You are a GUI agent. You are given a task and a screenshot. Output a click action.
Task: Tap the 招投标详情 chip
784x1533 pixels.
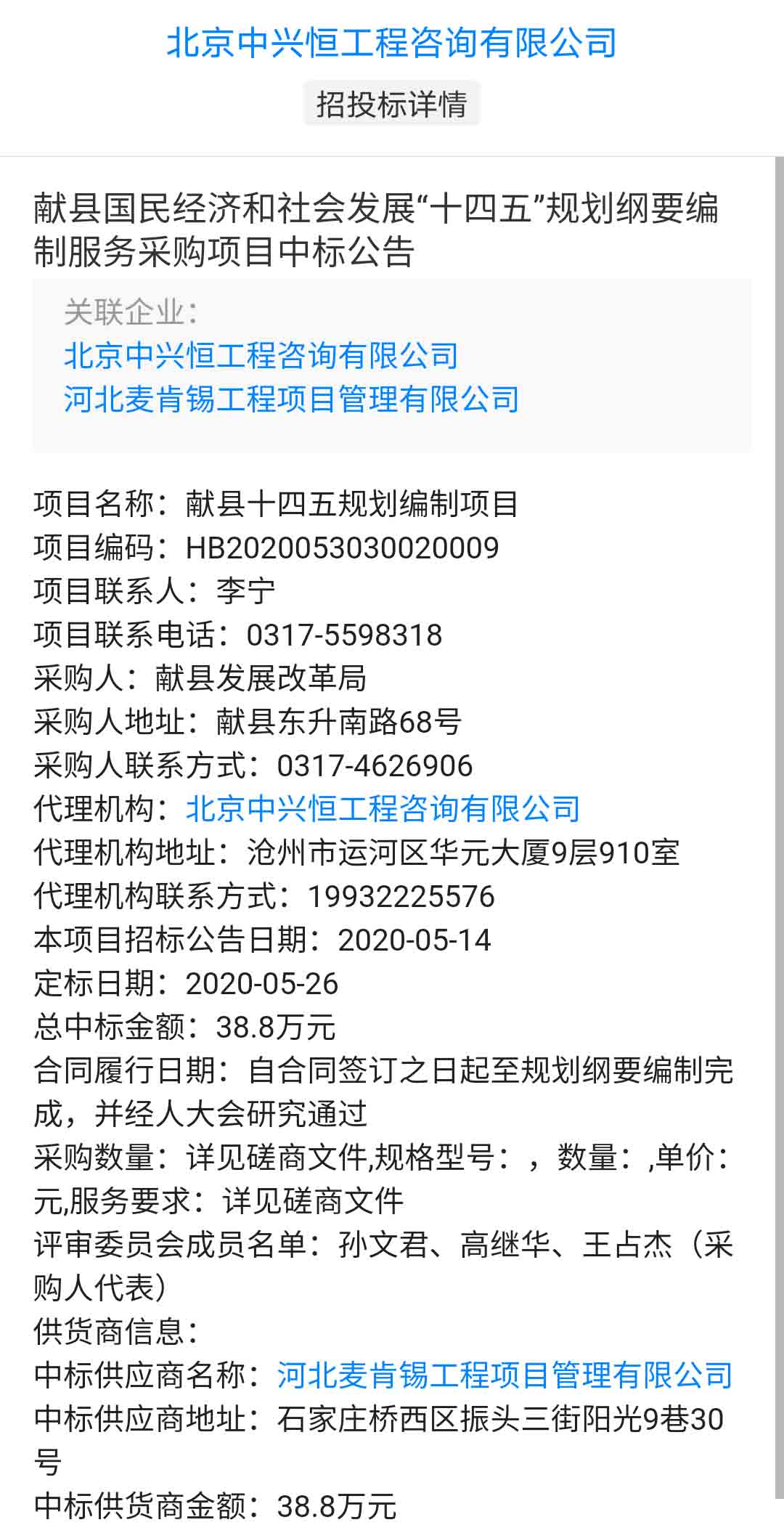click(391, 104)
